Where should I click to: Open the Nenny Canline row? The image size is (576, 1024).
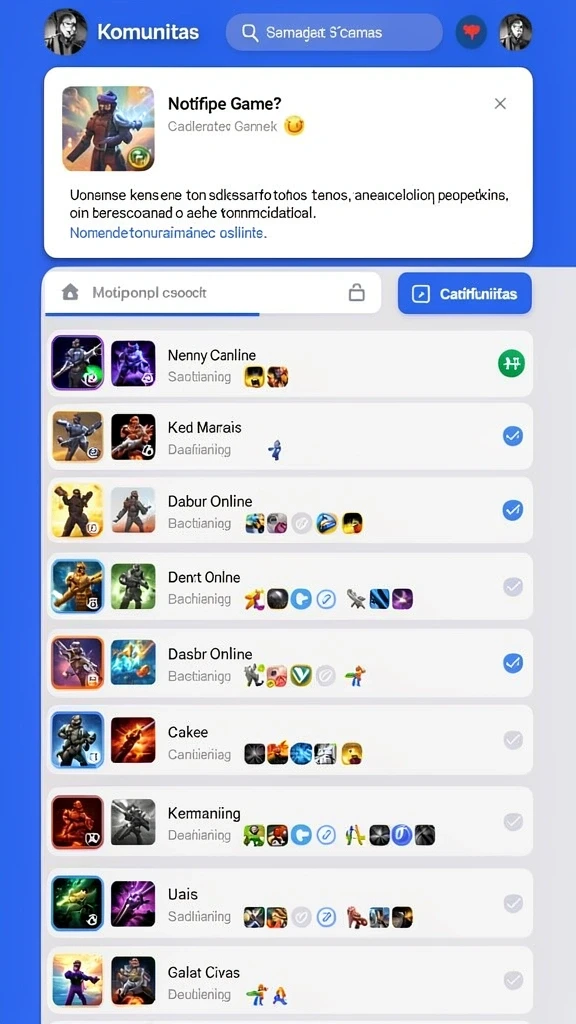click(290, 364)
